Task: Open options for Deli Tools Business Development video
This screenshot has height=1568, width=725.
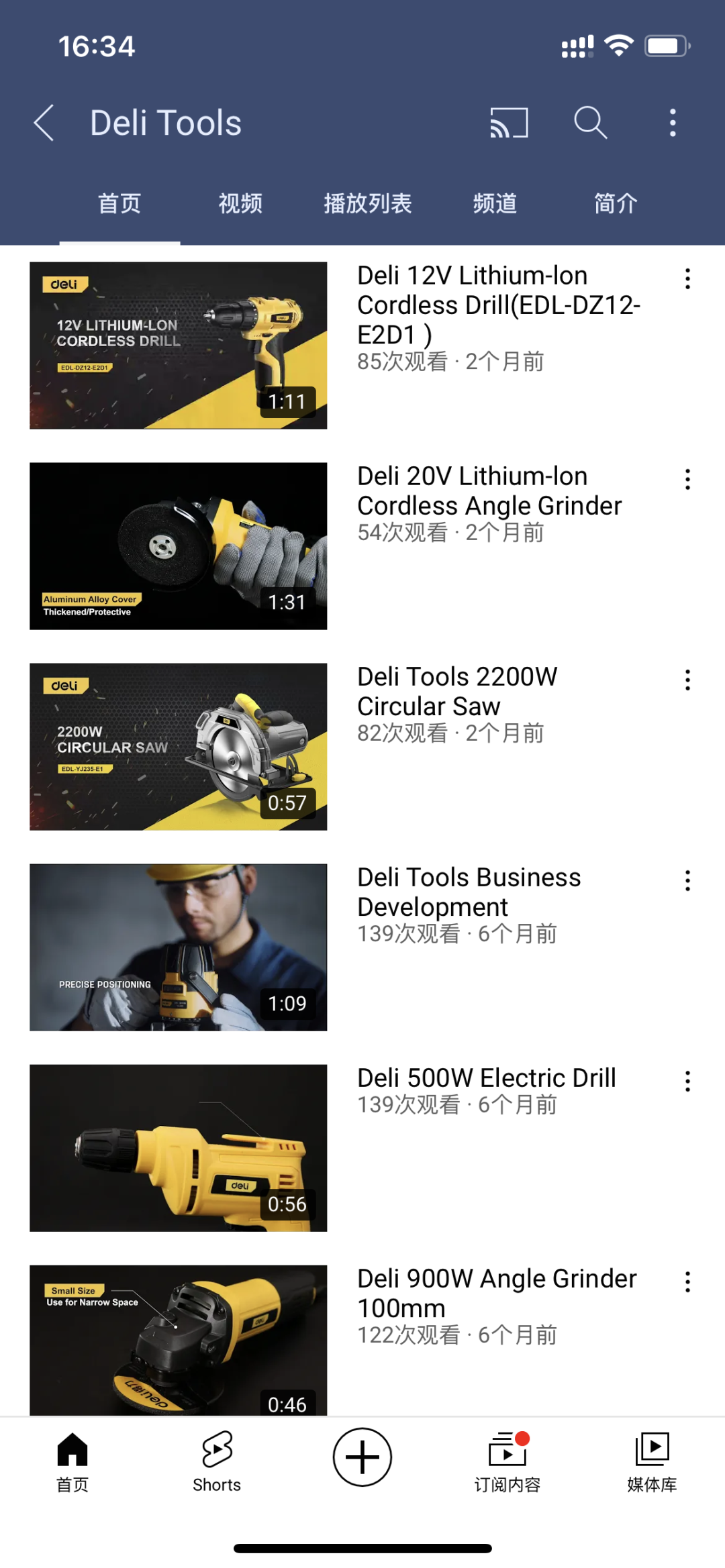Action: click(x=687, y=881)
